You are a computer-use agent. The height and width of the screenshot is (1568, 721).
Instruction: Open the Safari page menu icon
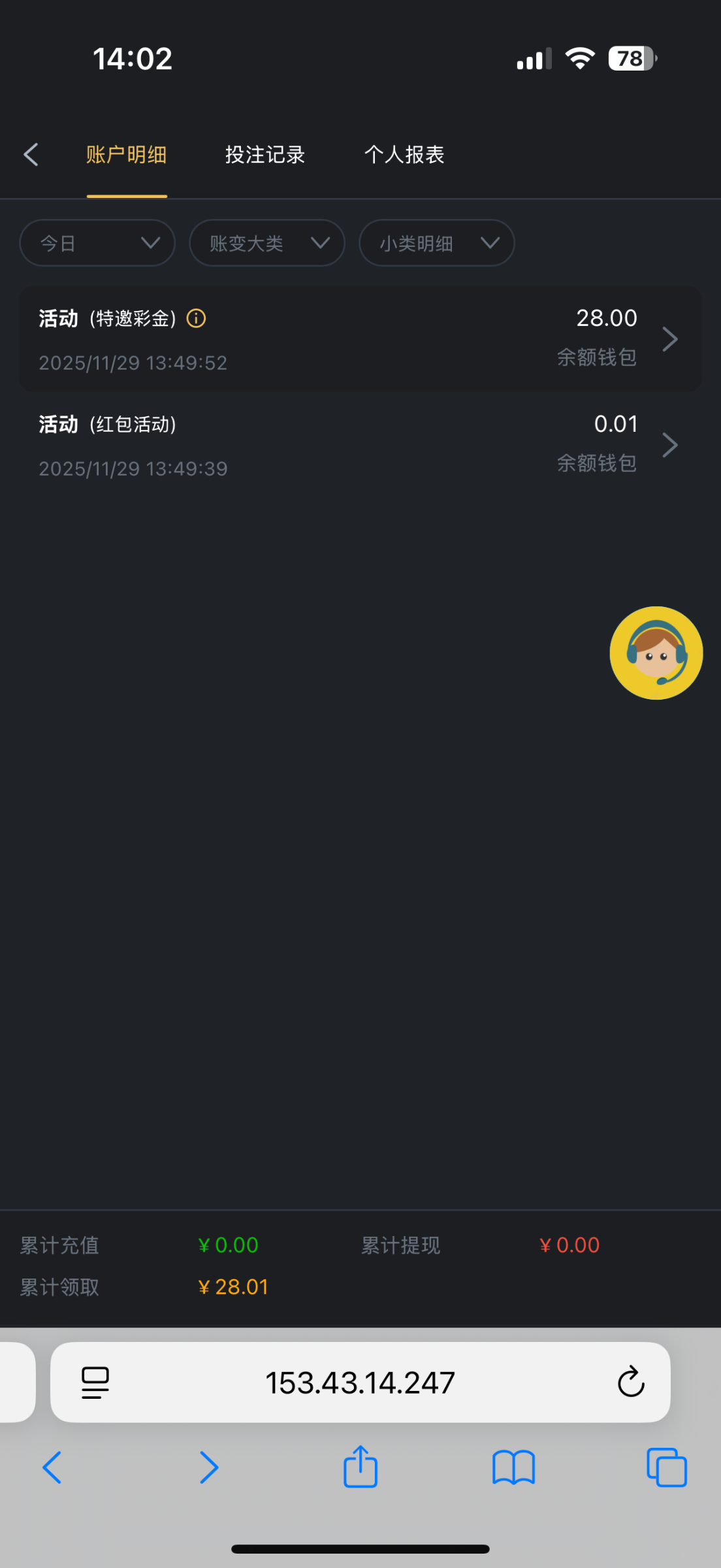coord(95,1382)
